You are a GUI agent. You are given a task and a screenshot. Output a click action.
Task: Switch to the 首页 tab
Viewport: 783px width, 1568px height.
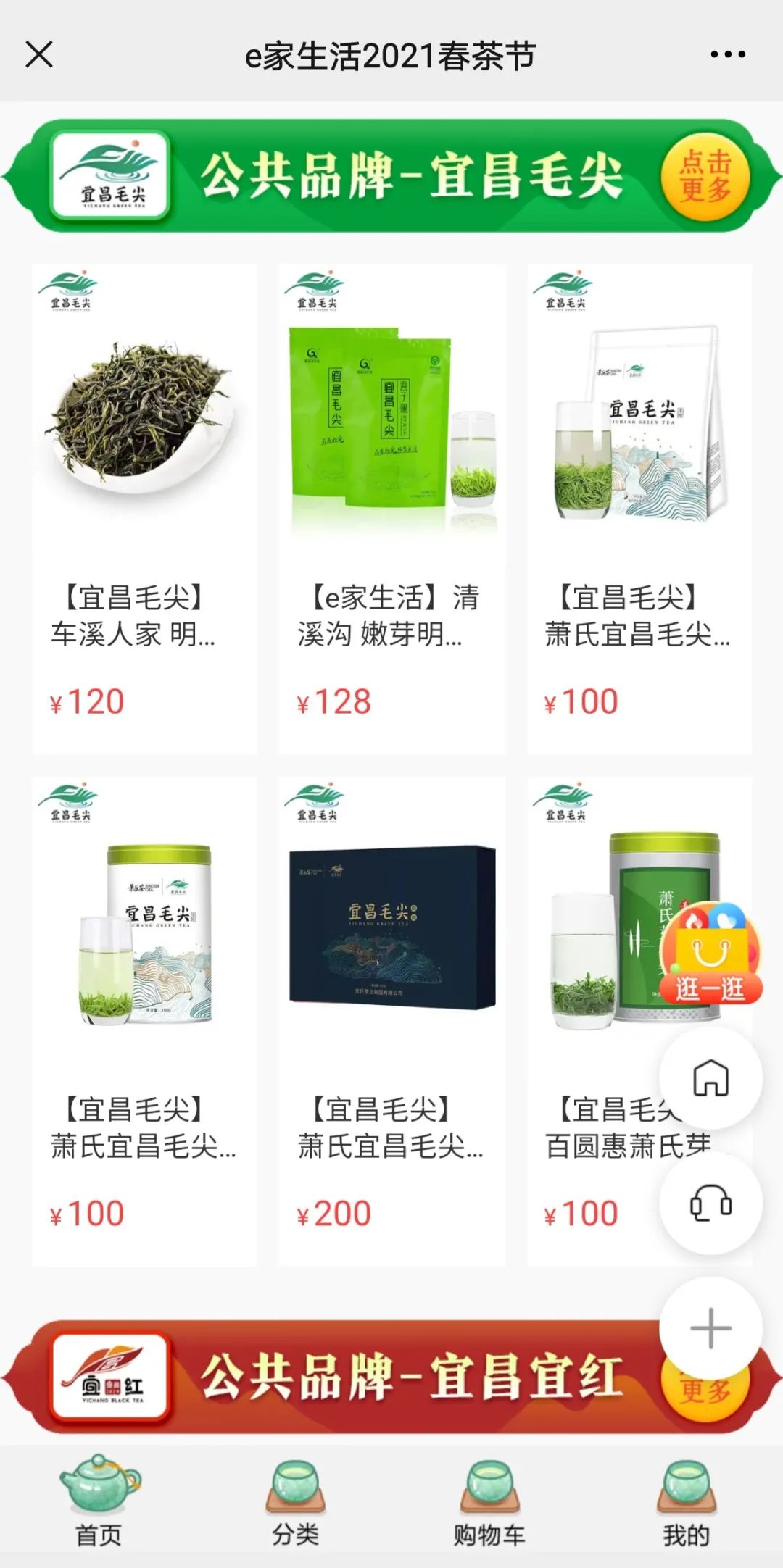coord(99,1501)
